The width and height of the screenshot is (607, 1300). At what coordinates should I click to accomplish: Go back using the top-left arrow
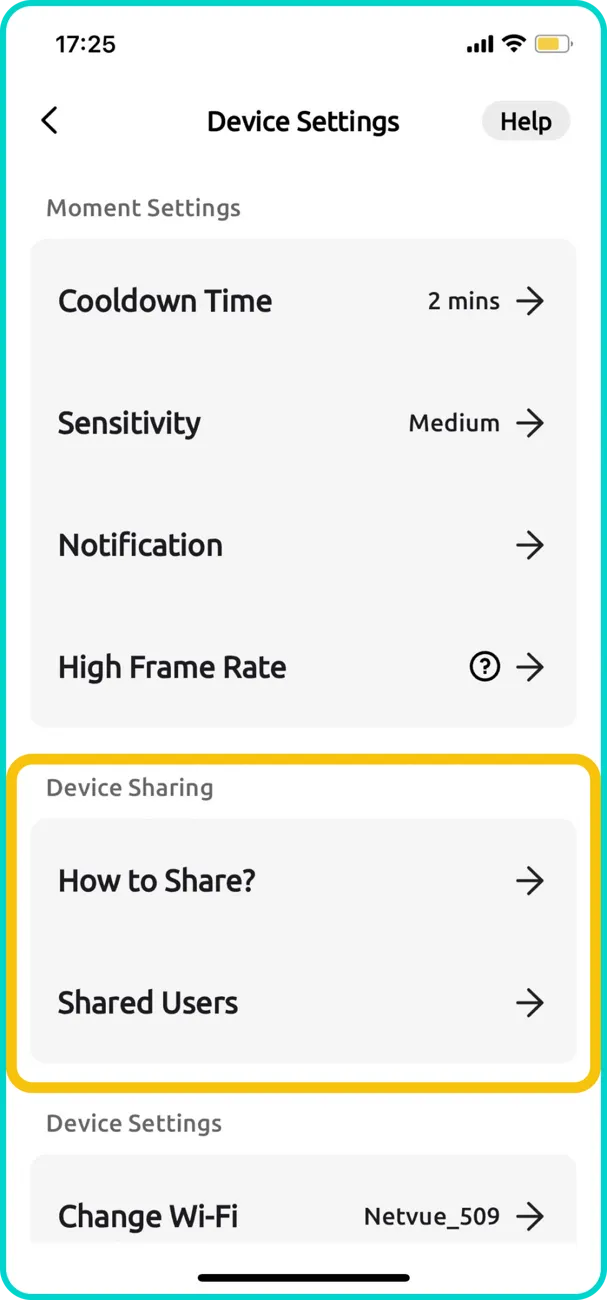(50, 121)
